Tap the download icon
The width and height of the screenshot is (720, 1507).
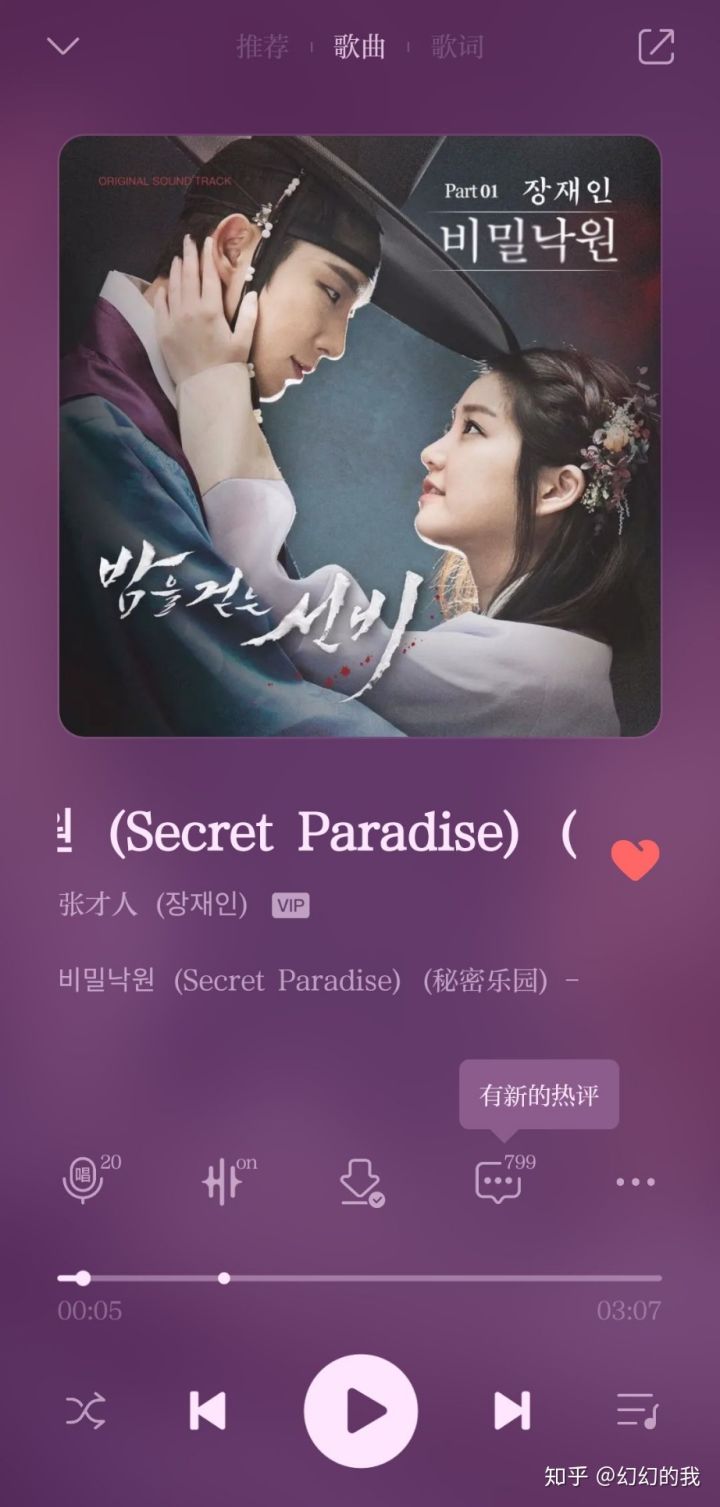coord(360,1183)
